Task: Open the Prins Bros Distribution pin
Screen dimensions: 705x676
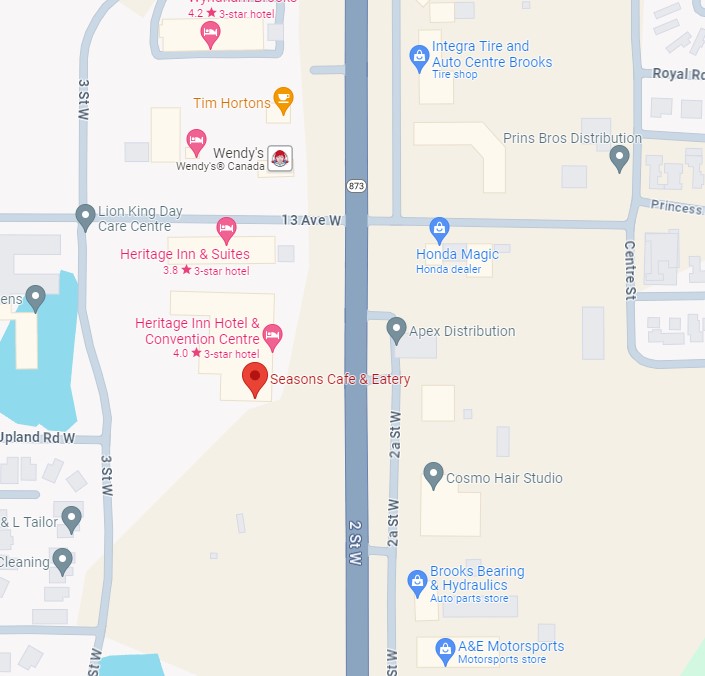Action: (x=620, y=155)
